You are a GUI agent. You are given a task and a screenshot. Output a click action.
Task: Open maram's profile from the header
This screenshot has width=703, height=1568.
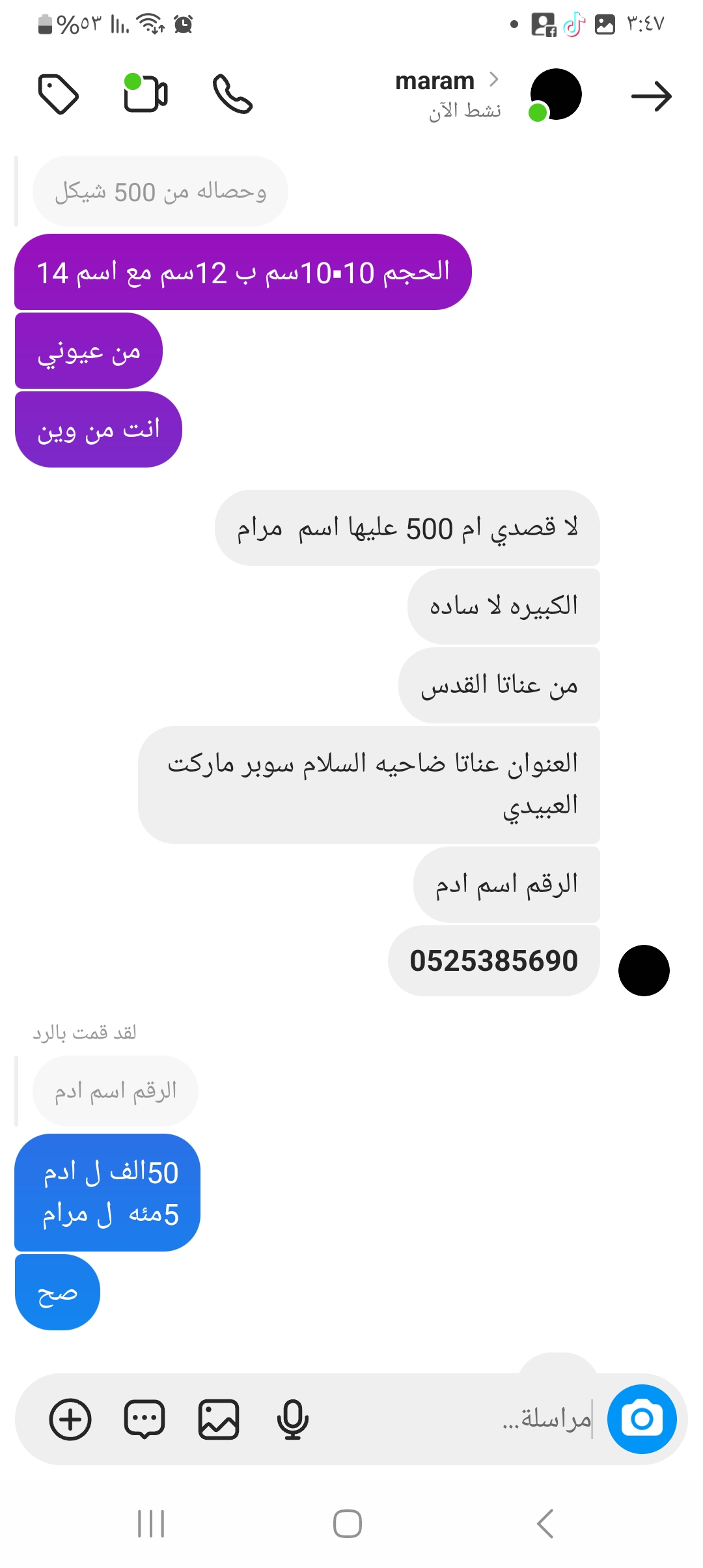point(435,82)
